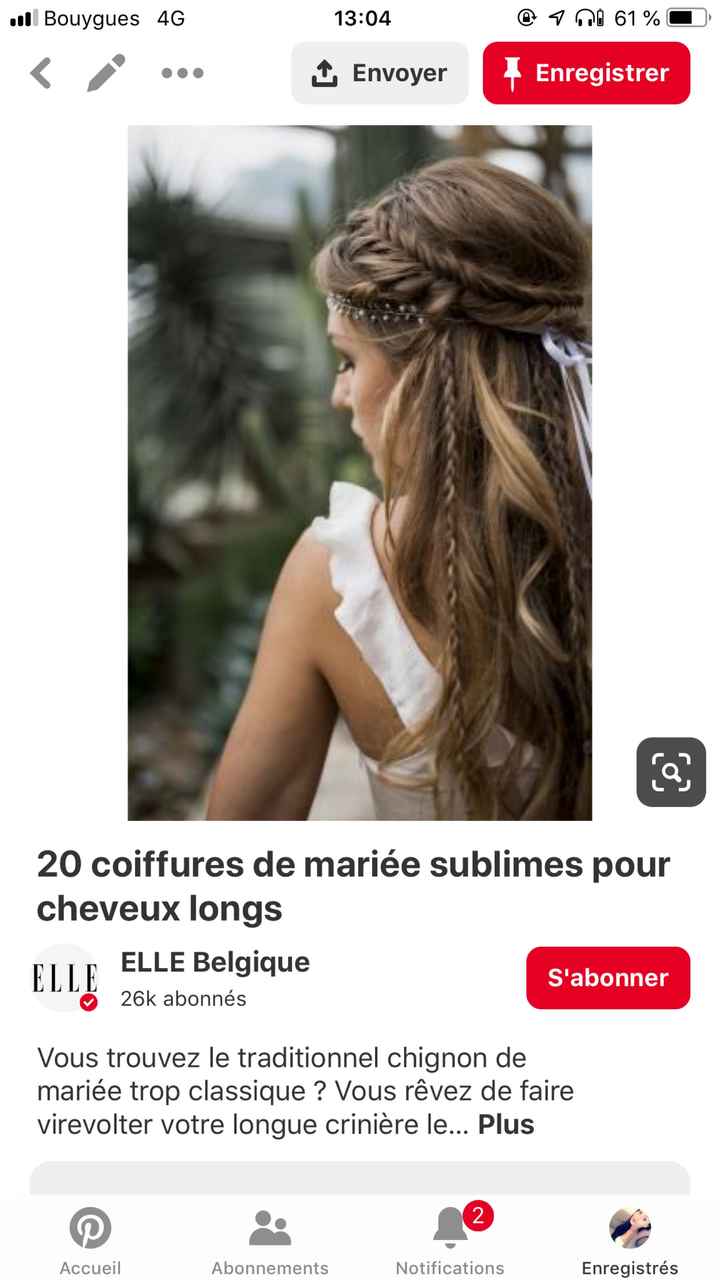Open the three-dot more options menu
This screenshot has width=720, height=1280.
(x=182, y=72)
